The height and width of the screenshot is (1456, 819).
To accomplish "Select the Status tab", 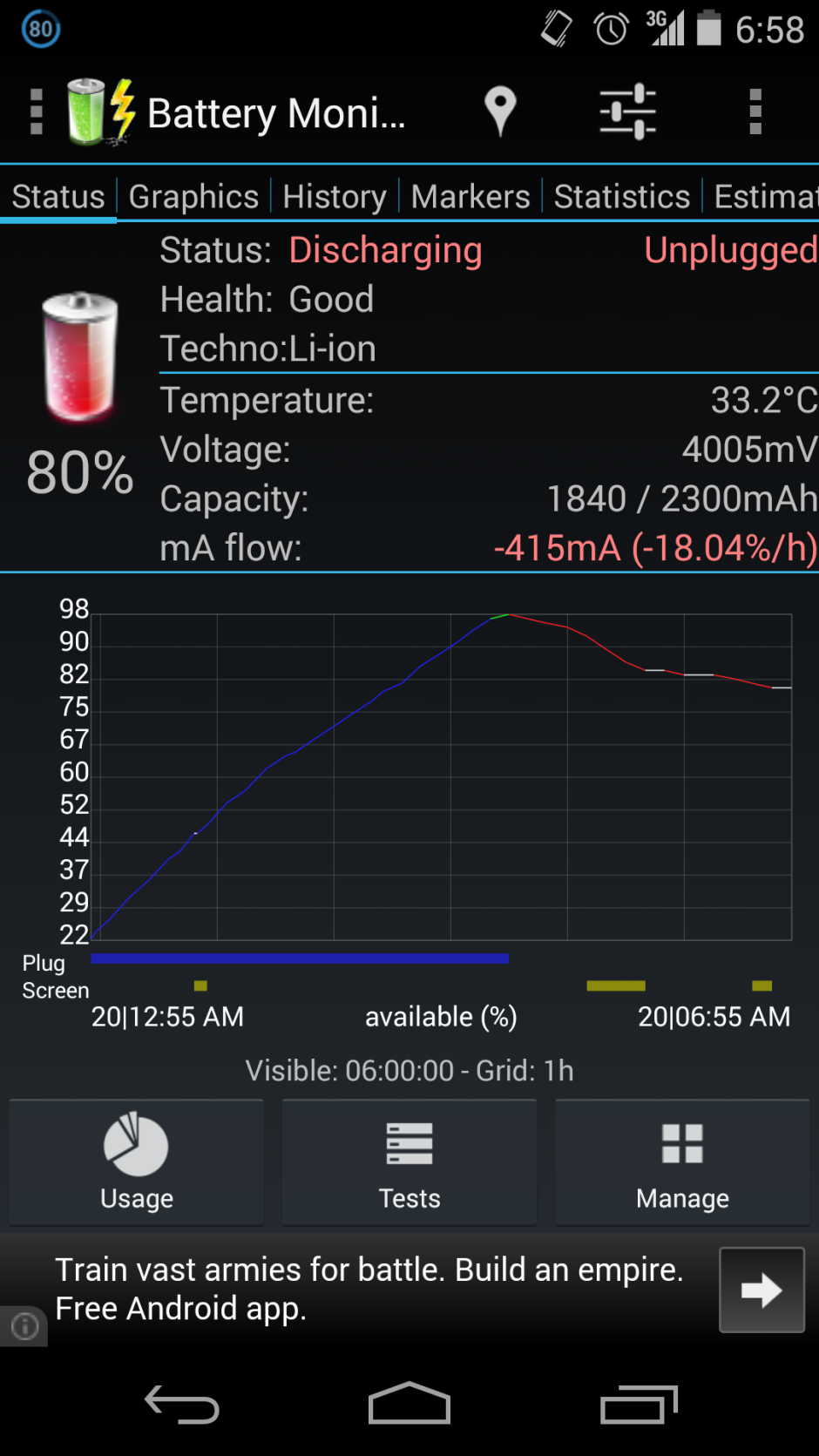I will [58, 197].
